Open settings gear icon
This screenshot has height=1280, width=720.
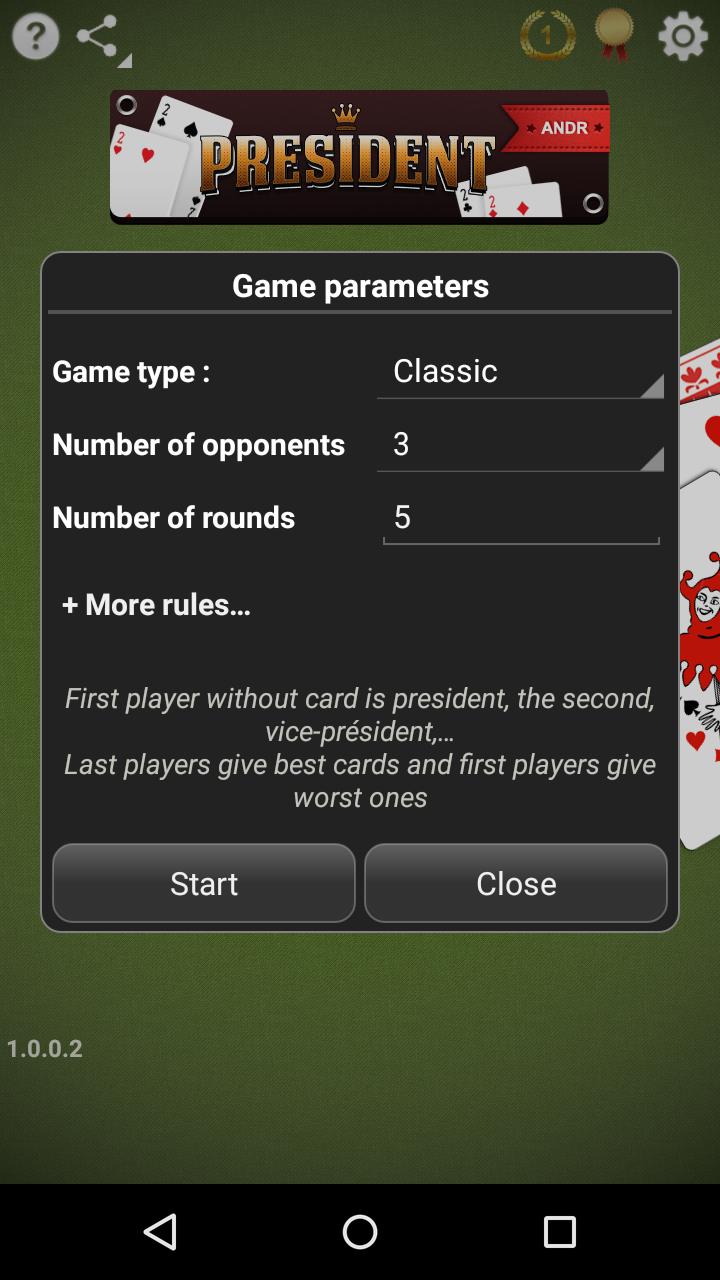coord(683,37)
